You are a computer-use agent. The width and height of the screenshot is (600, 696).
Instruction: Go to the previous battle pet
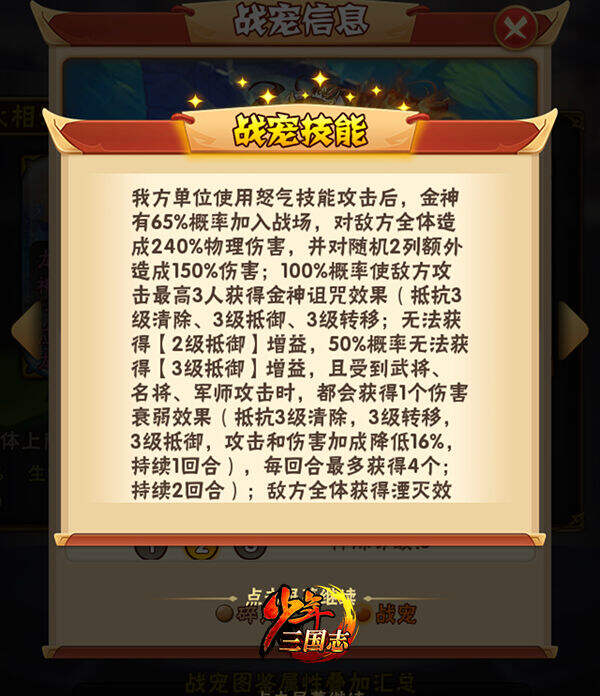pos(25,331)
